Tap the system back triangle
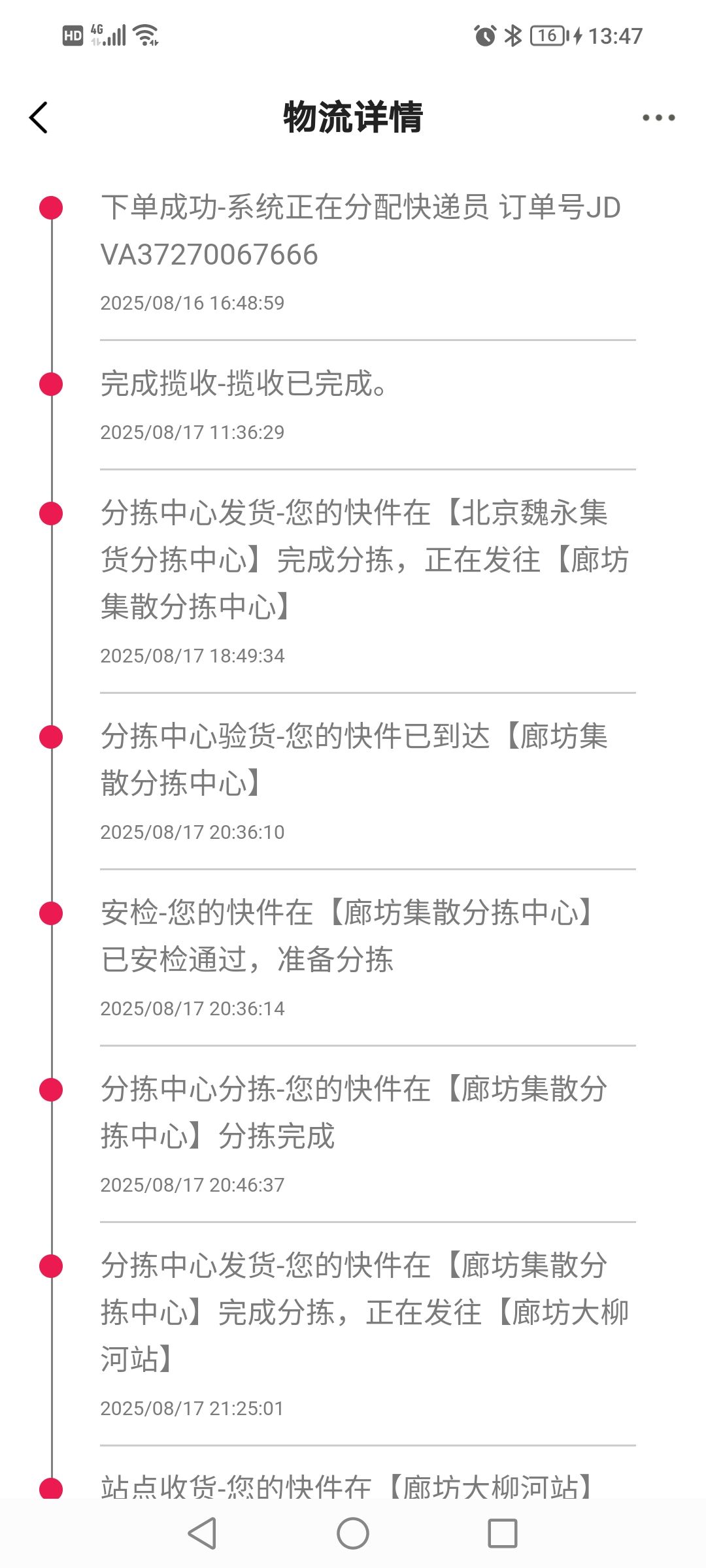Image resolution: width=706 pixels, height=1568 pixels. click(202, 1533)
